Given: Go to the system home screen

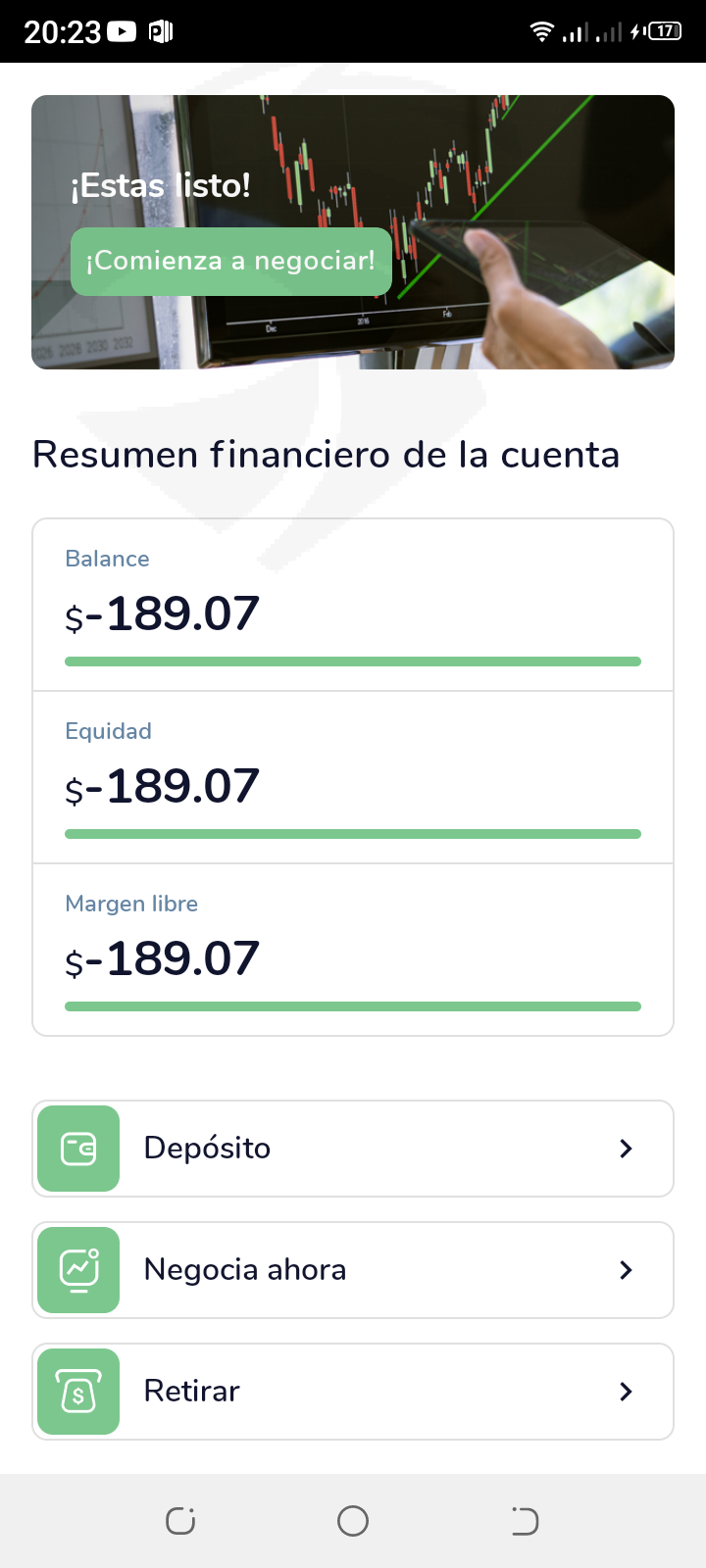Looking at the screenshot, I should (x=353, y=1521).
